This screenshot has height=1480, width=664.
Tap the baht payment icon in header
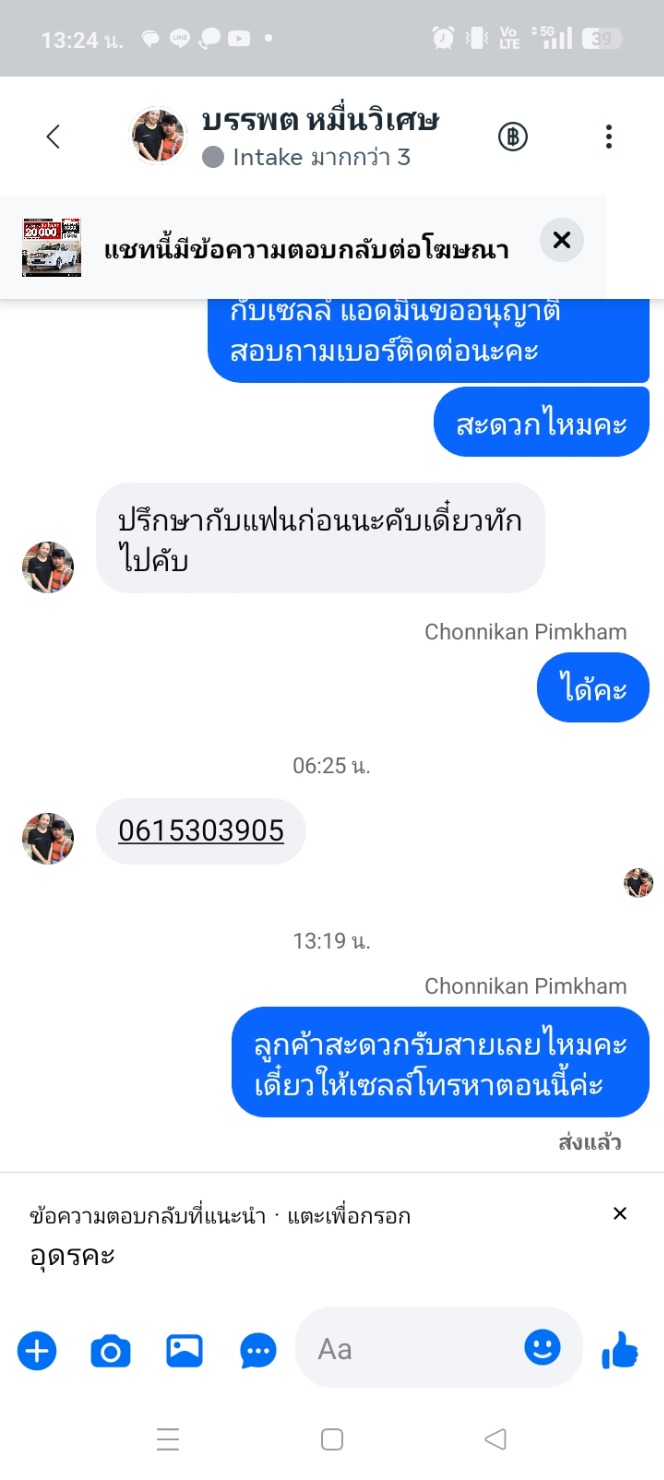tap(512, 137)
